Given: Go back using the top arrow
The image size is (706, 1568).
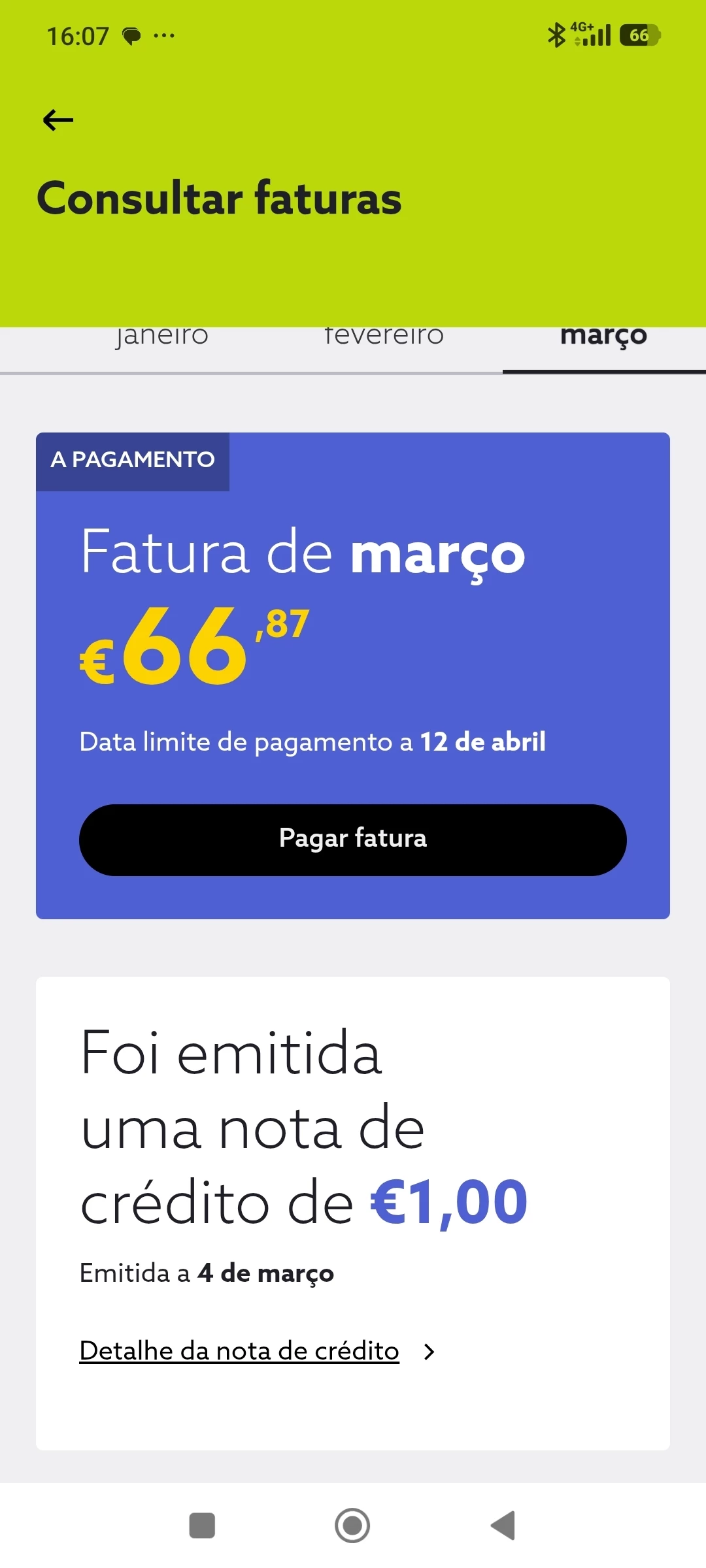Looking at the screenshot, I should 58,120.
